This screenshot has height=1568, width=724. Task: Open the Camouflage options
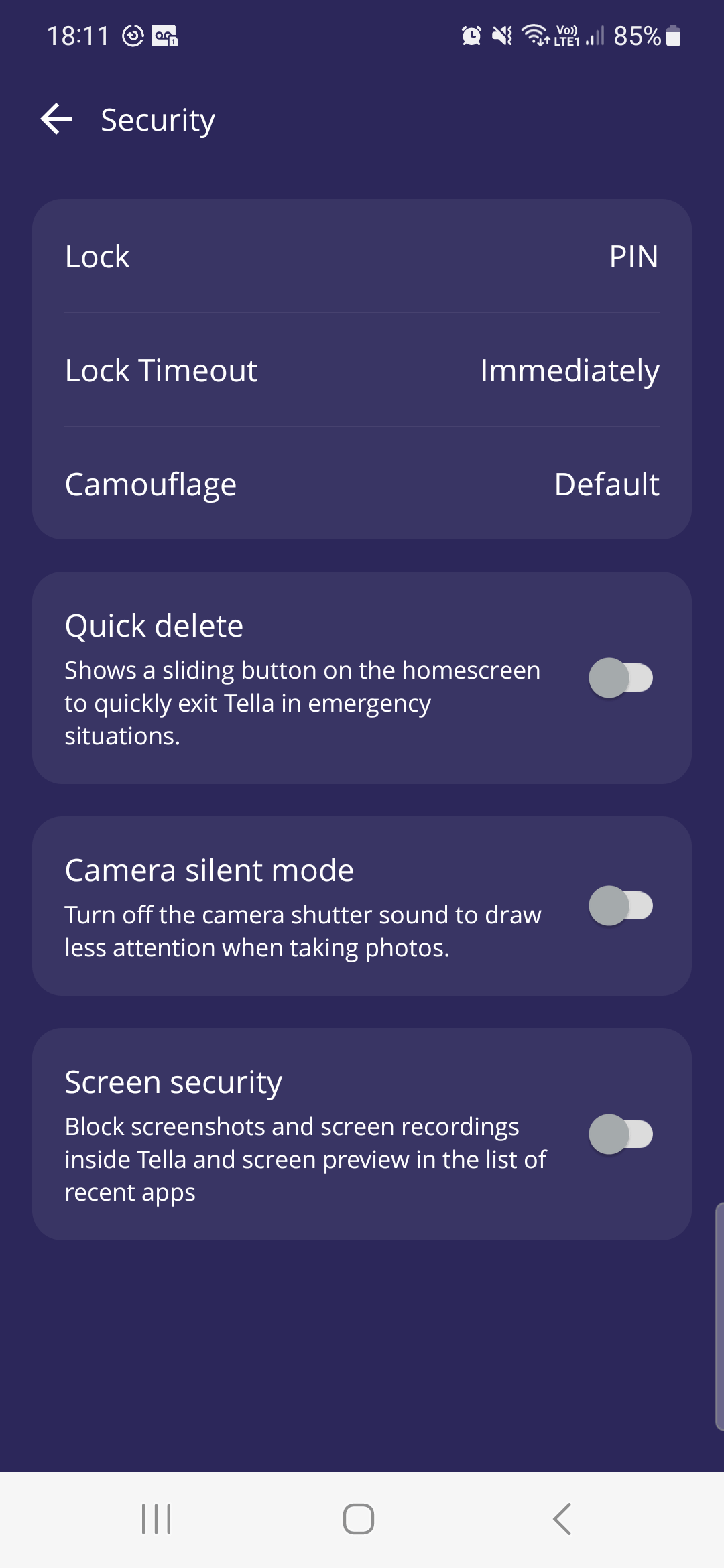click(x=362, y=484)
